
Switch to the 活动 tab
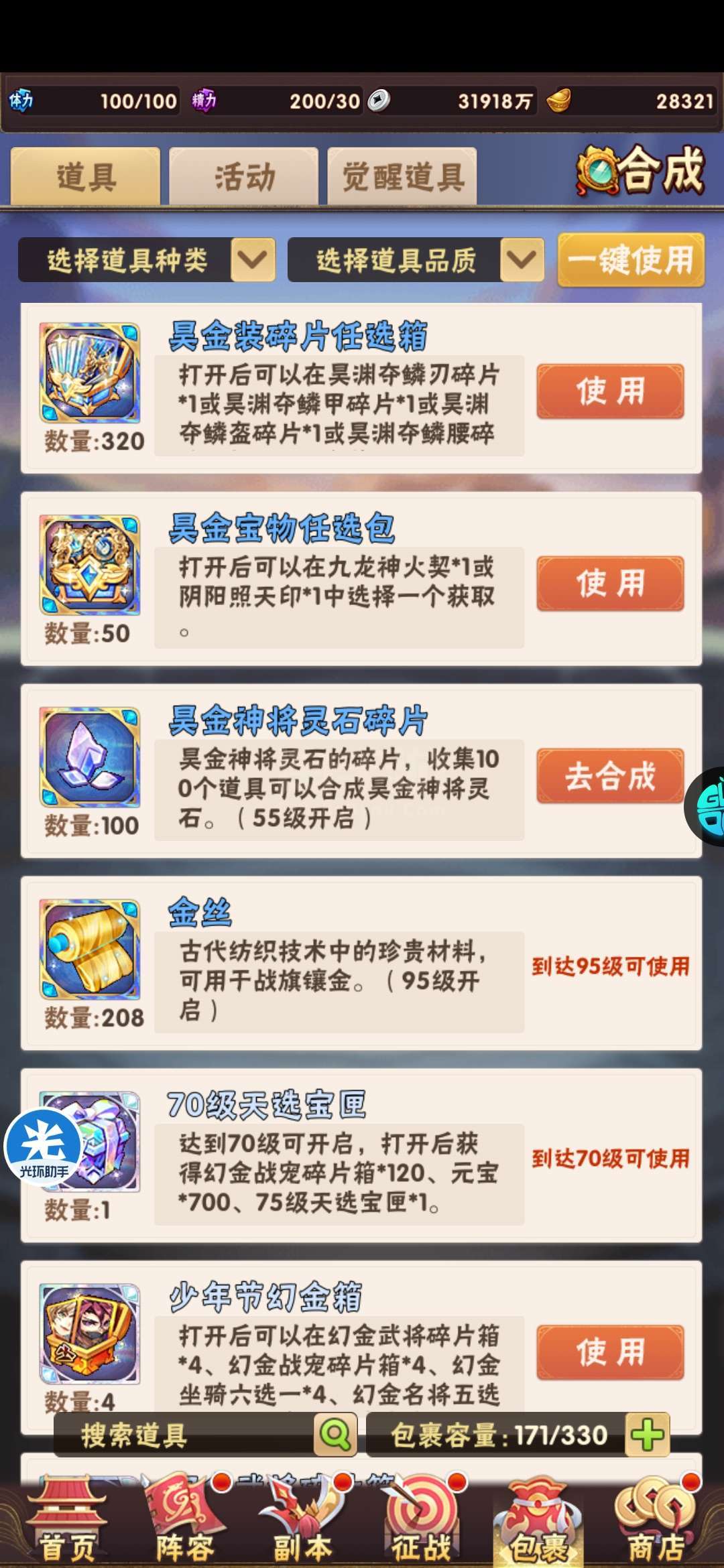[x=244, y=177]
